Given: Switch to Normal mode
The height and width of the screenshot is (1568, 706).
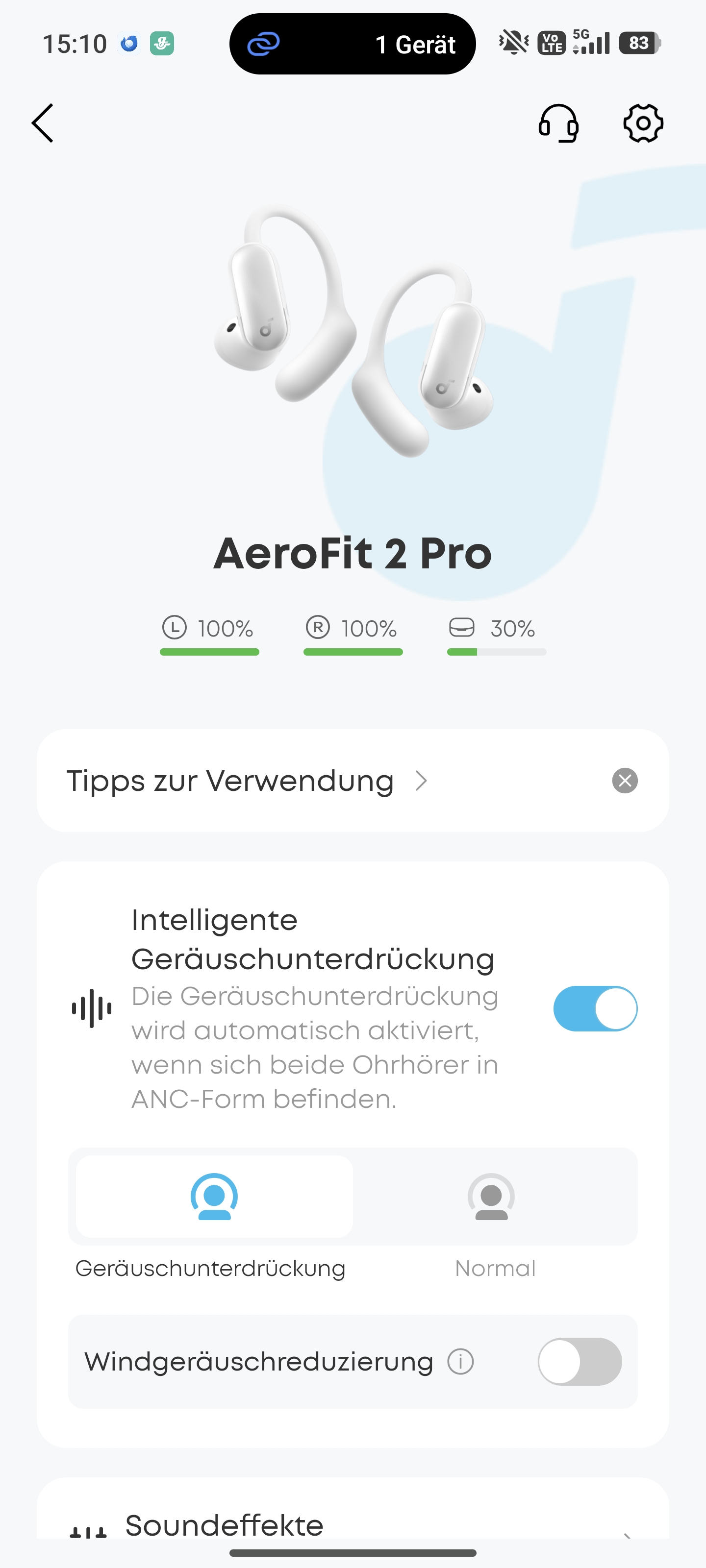Looking at the screenshot, I should click(491, 1197).
